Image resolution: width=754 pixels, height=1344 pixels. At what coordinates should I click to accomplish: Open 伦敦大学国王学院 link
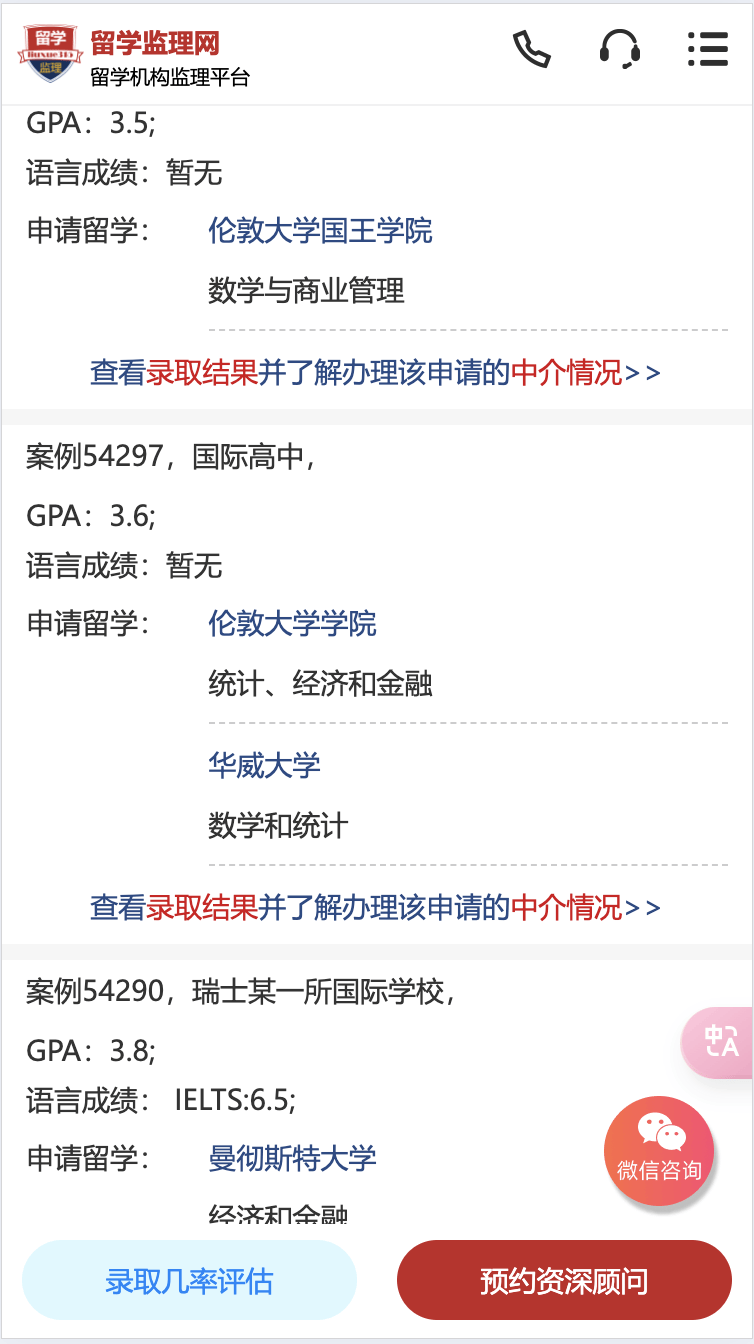pos(320,231)
